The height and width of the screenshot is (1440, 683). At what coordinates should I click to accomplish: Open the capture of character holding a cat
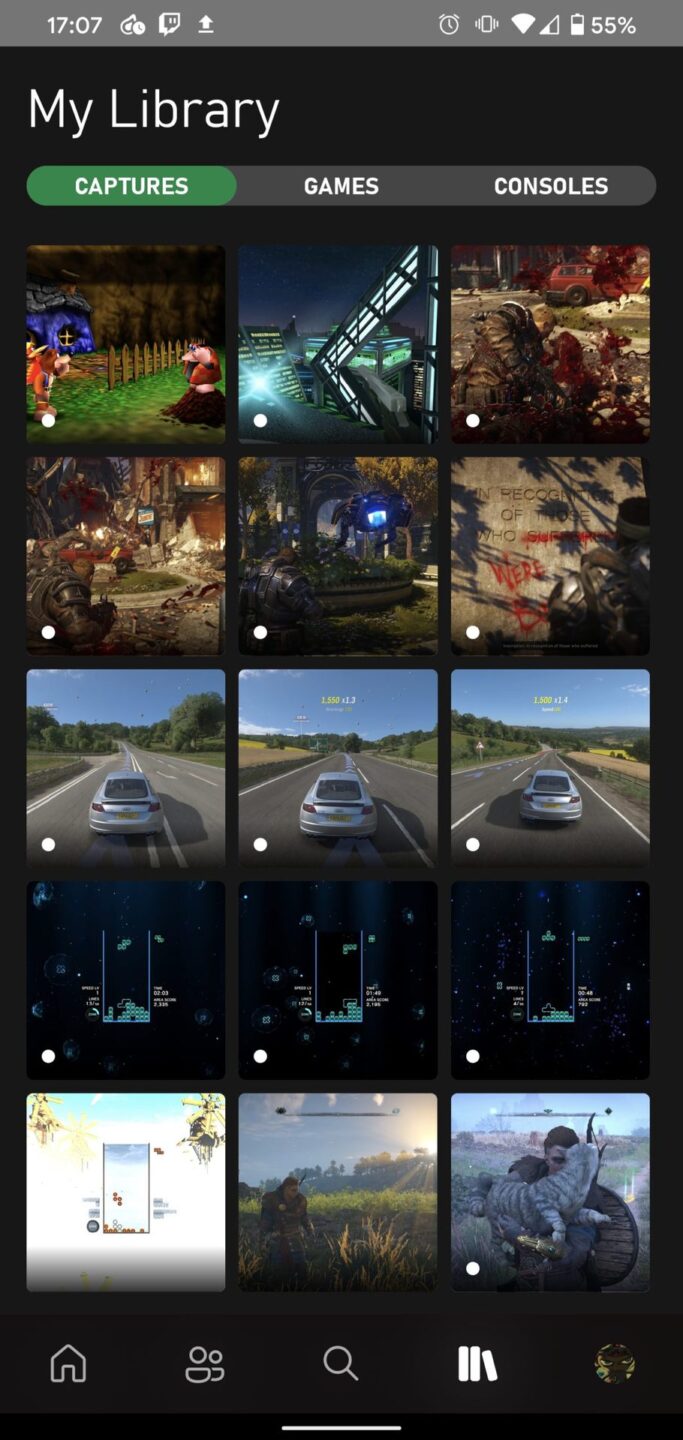550,1192
